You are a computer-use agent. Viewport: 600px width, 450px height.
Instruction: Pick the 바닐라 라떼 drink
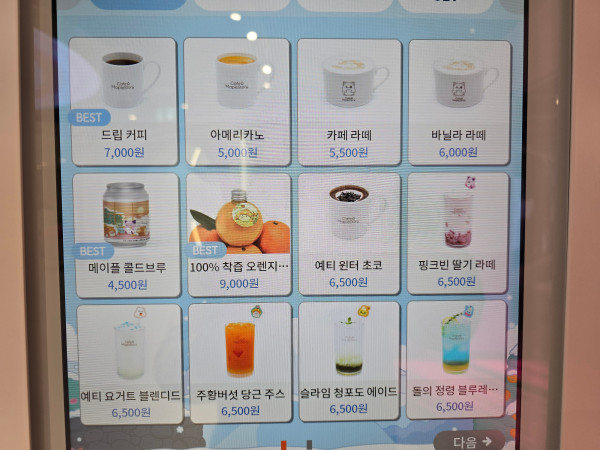point(459,100)
